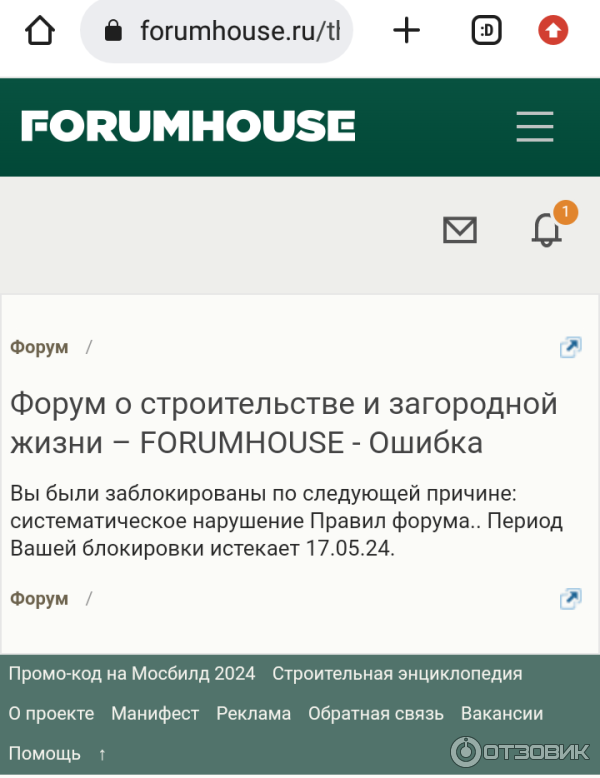Open the tab switcher

[x=486, y=31]
